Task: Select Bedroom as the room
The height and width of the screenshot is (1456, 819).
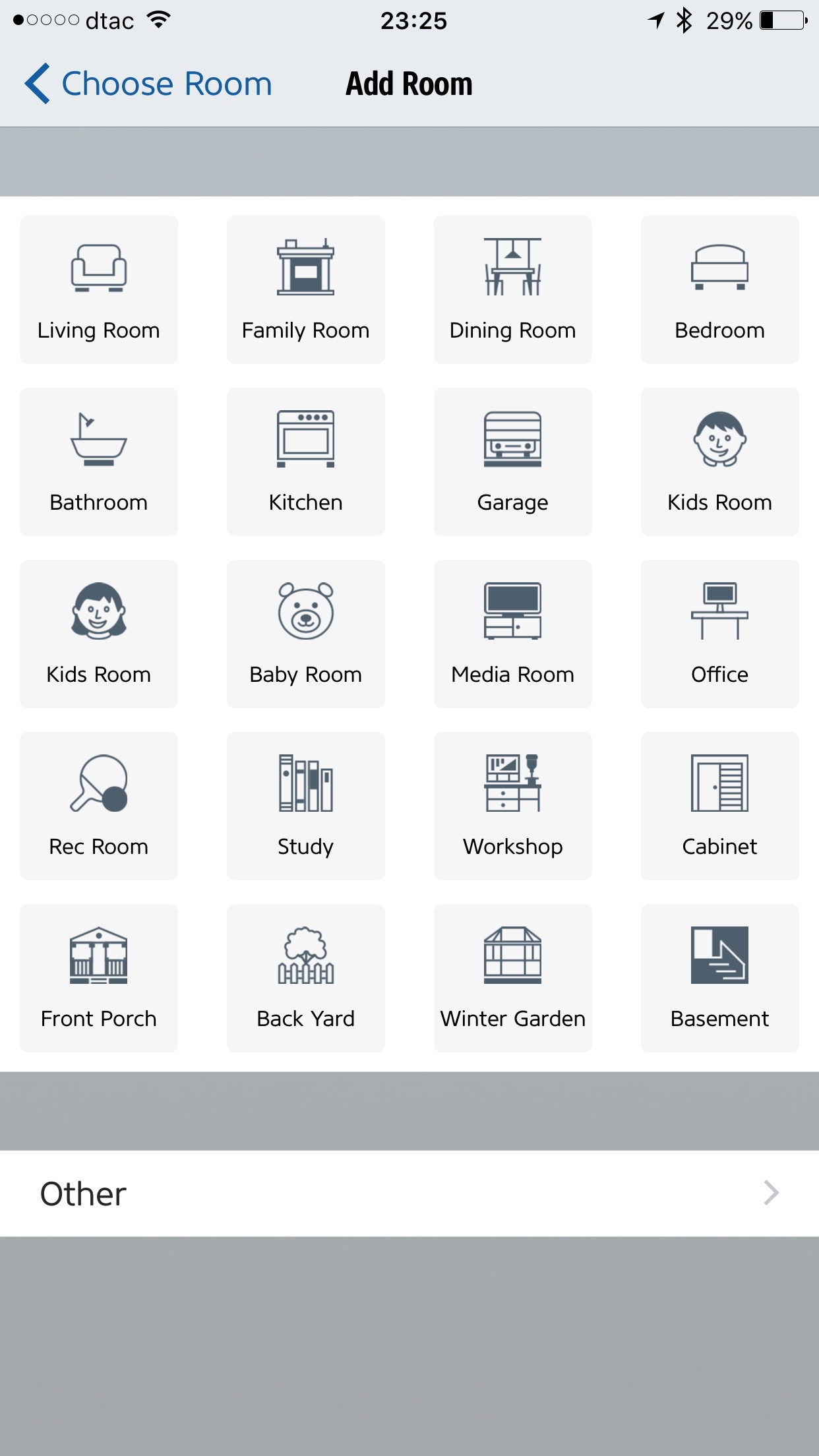Action: coord(720,290)
